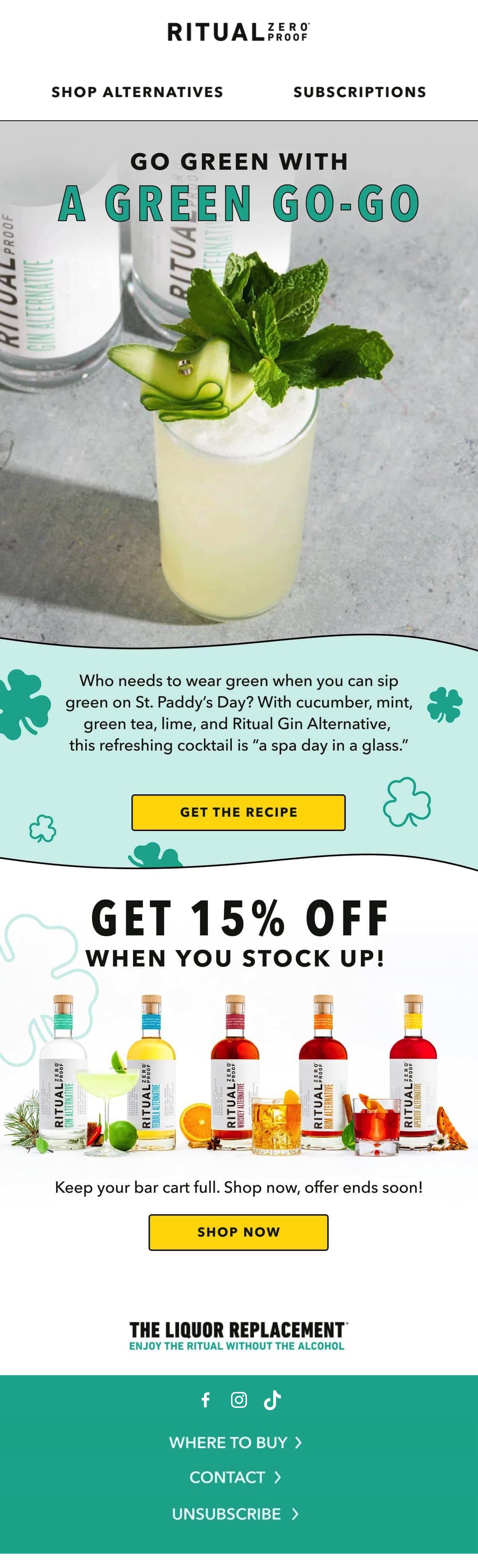Go to Subscriptions

pos(359,92)
